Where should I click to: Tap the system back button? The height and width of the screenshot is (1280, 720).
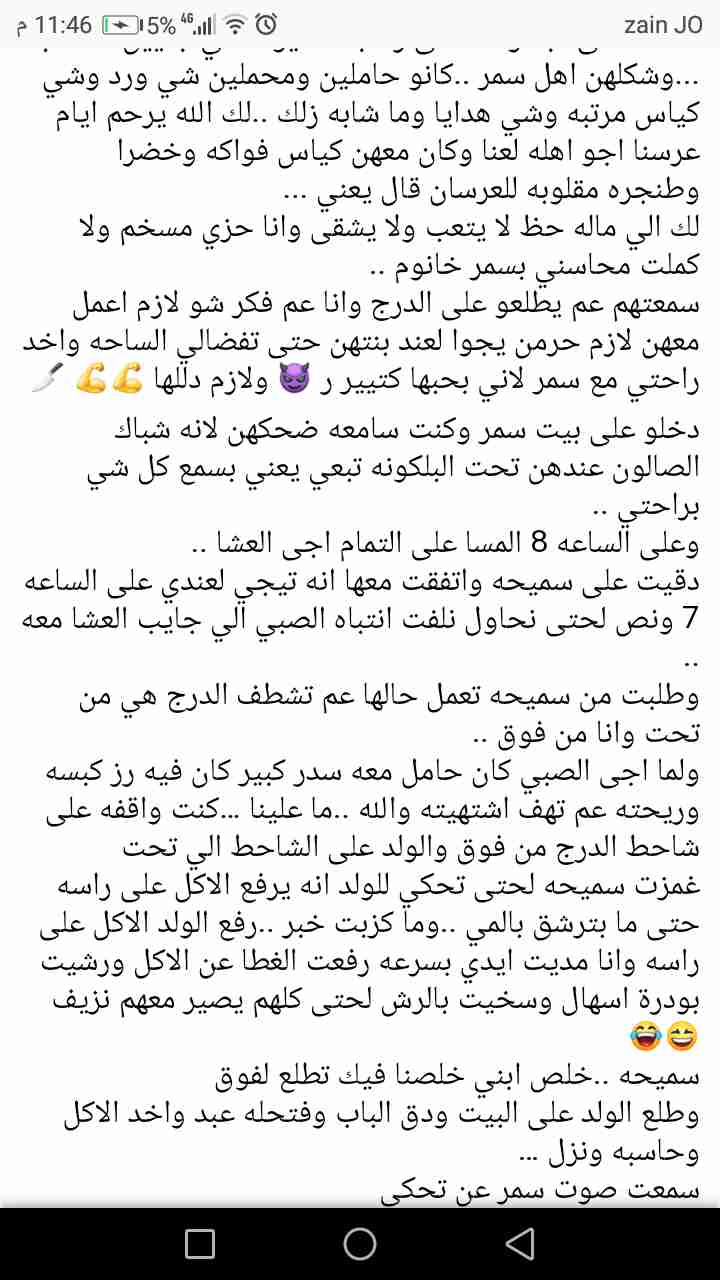519,1243
